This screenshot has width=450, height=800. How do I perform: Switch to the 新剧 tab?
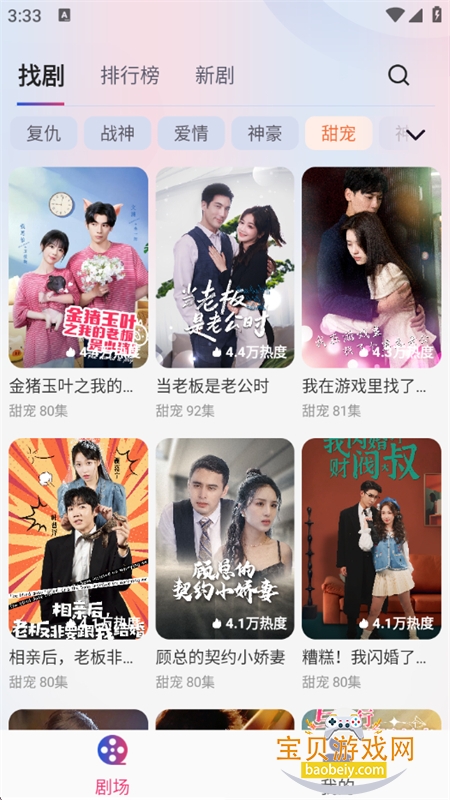tap(214, 76)
